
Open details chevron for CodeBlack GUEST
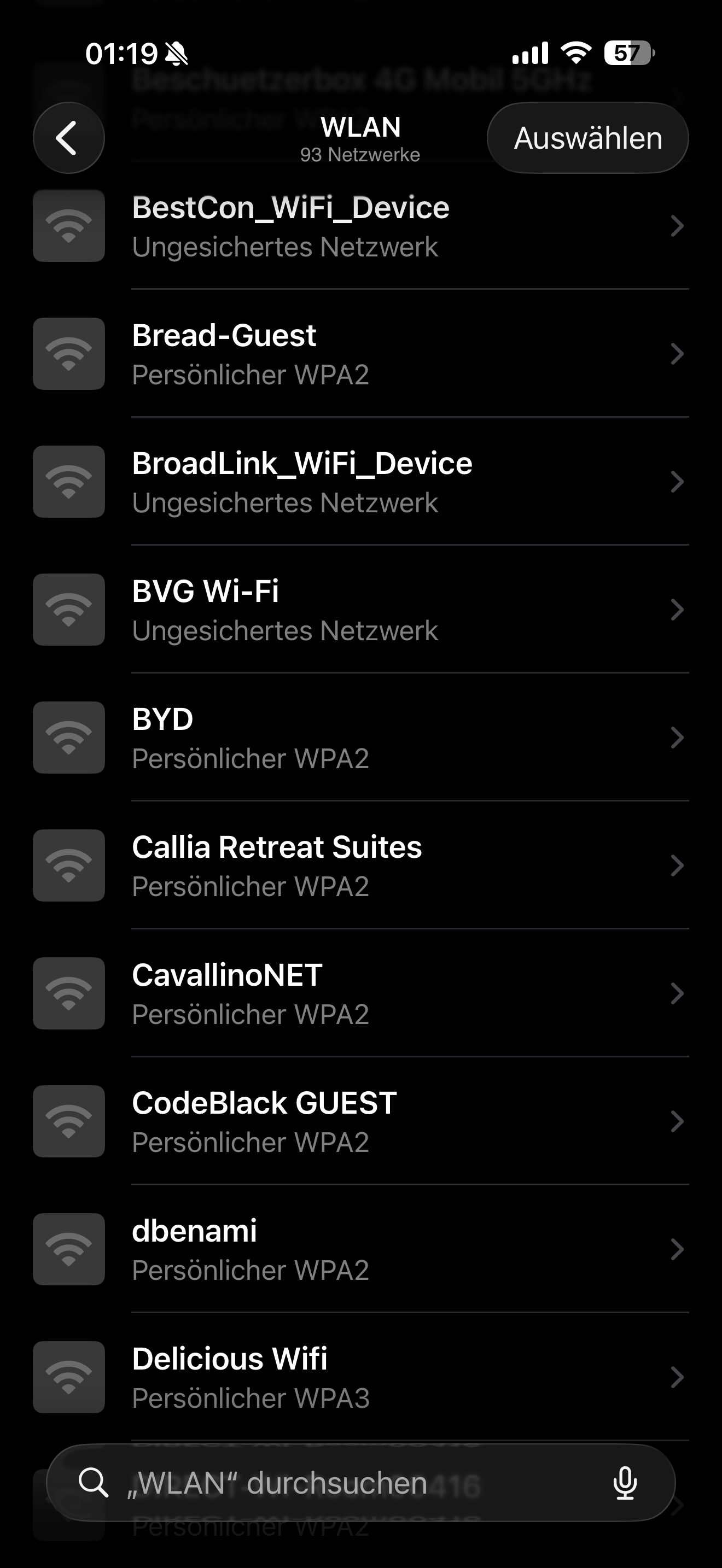[678, 1122]
